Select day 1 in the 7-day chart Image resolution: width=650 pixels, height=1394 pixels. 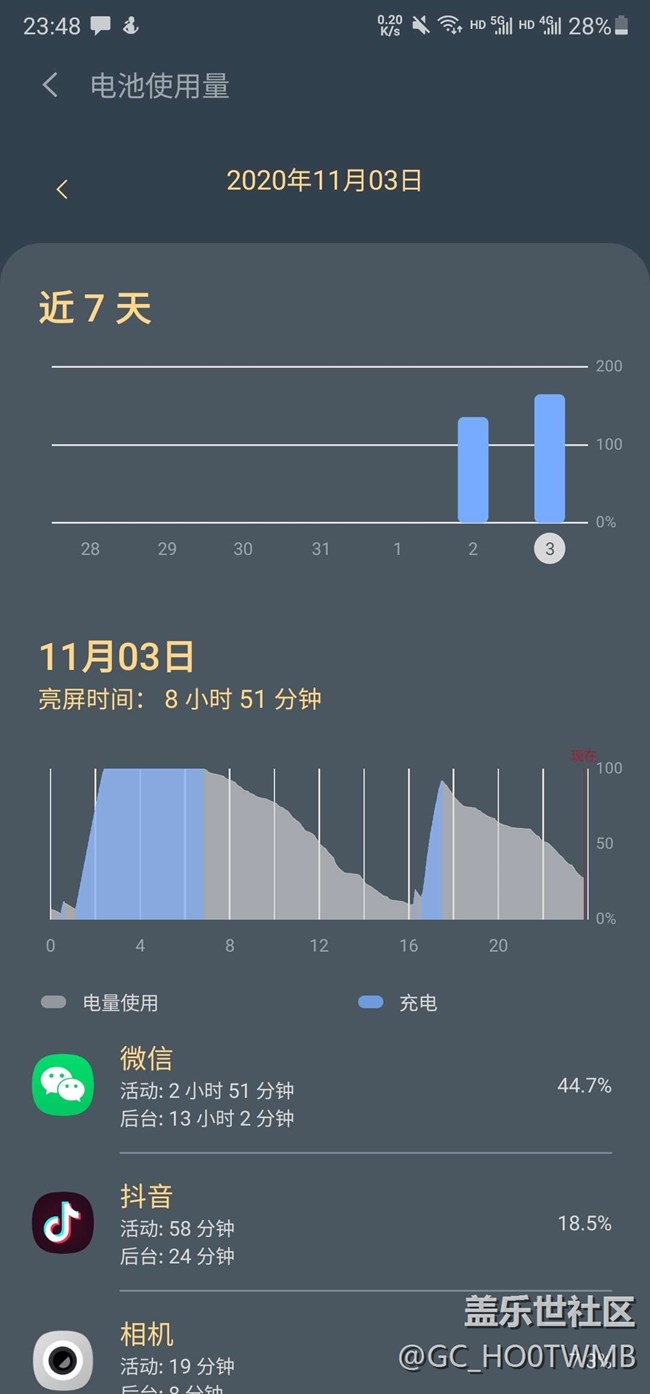(x=397, y=549)
